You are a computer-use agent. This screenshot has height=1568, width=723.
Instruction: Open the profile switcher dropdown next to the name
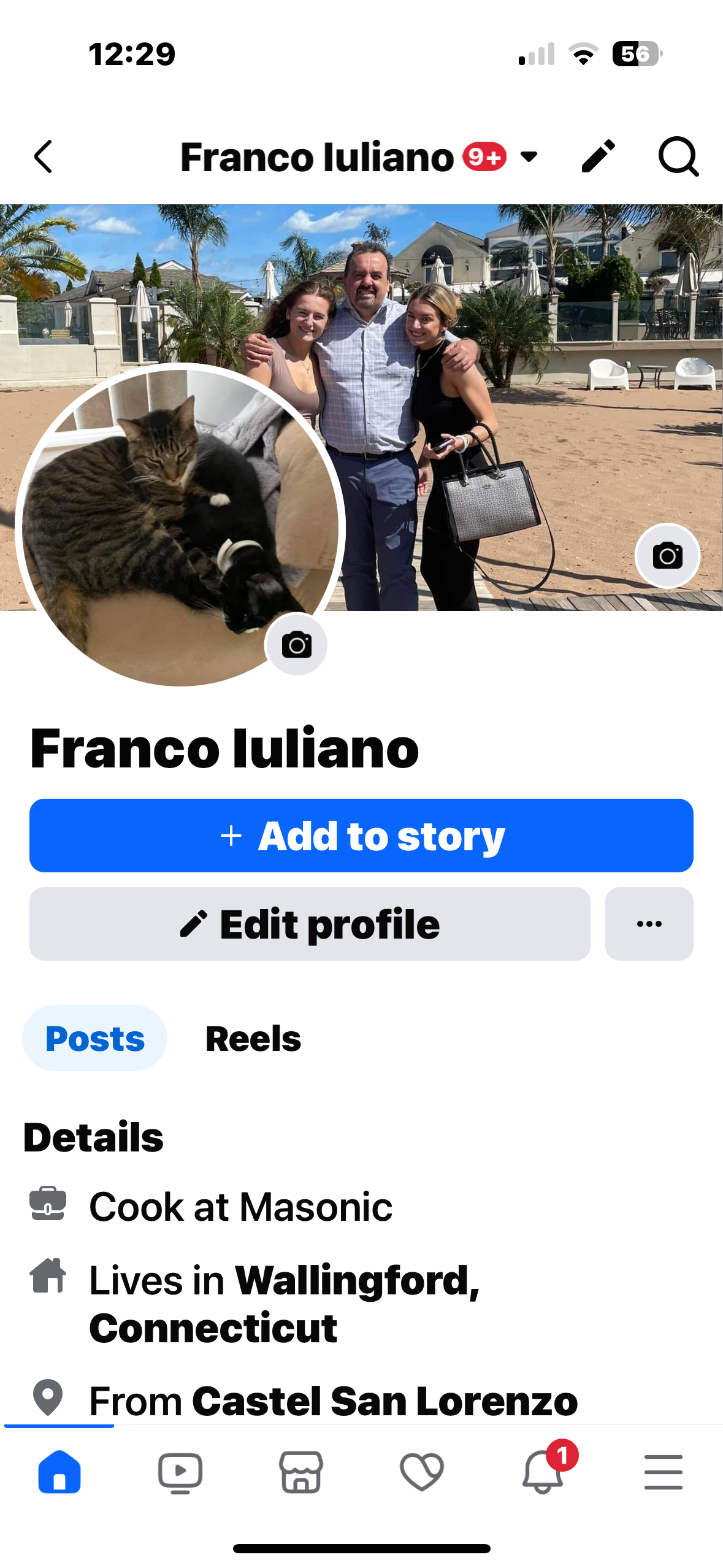pyautogui.click(x=529, y=157)
